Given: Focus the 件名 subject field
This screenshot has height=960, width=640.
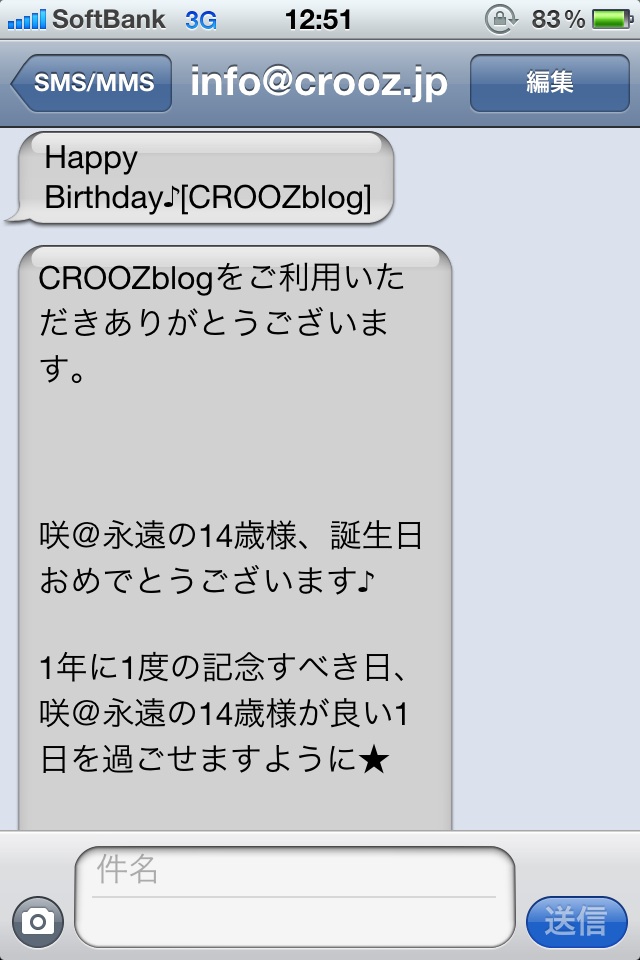Looking at the screenshot, I should click(294, 872).
